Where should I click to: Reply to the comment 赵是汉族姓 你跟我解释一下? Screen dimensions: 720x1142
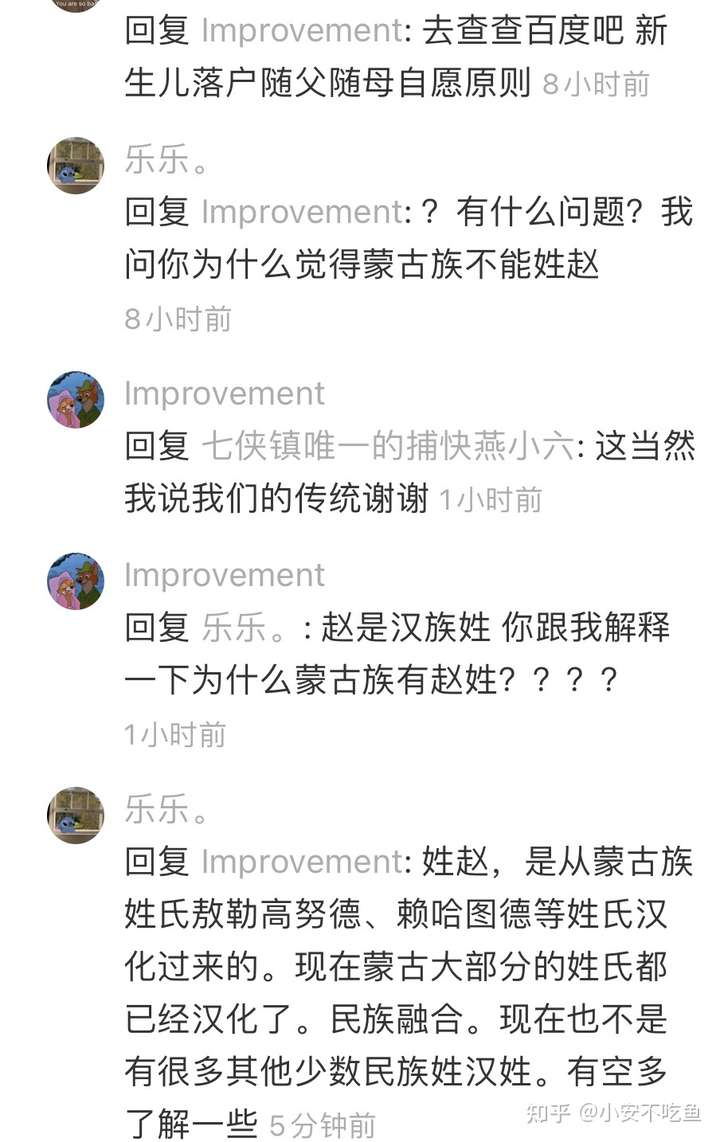point(400,655)
